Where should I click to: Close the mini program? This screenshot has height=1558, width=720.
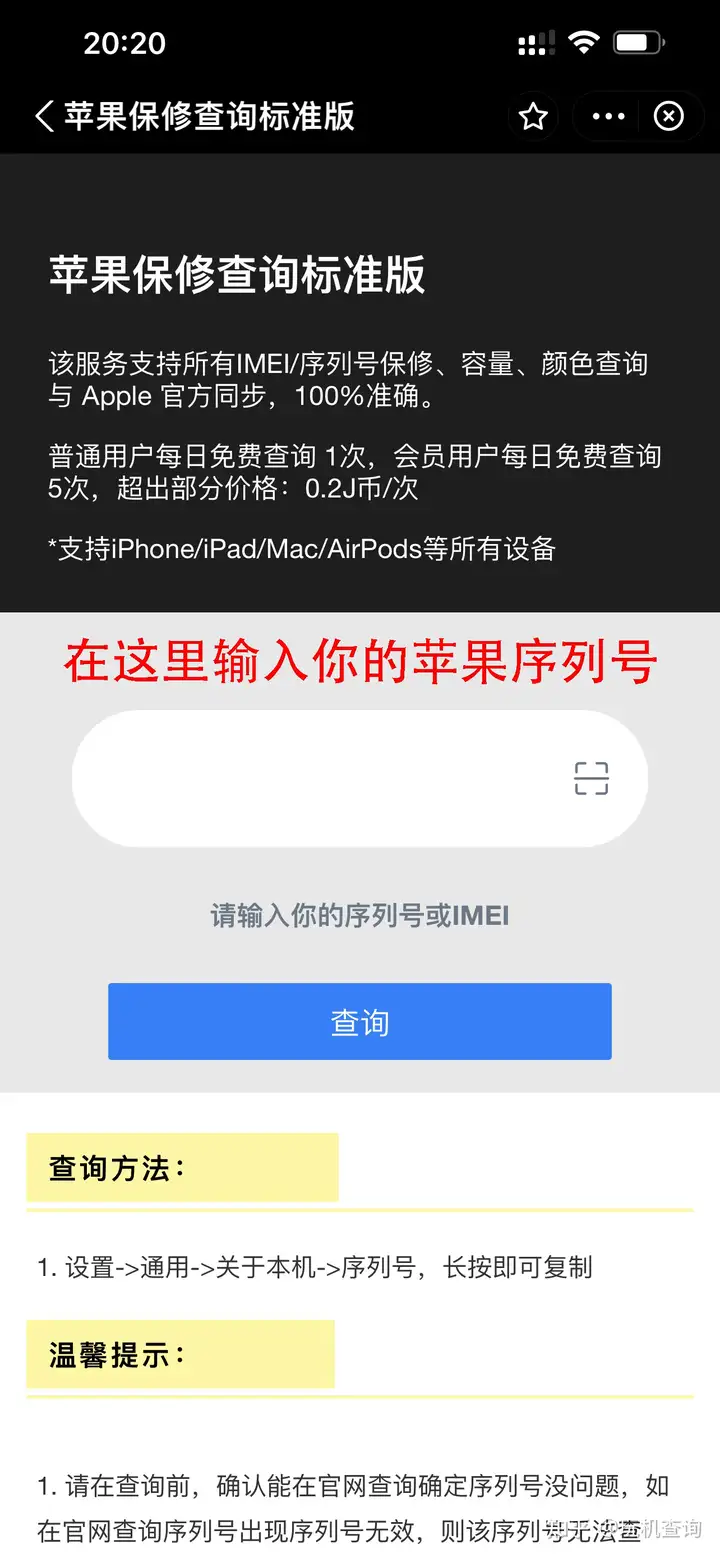pos(668,117)
